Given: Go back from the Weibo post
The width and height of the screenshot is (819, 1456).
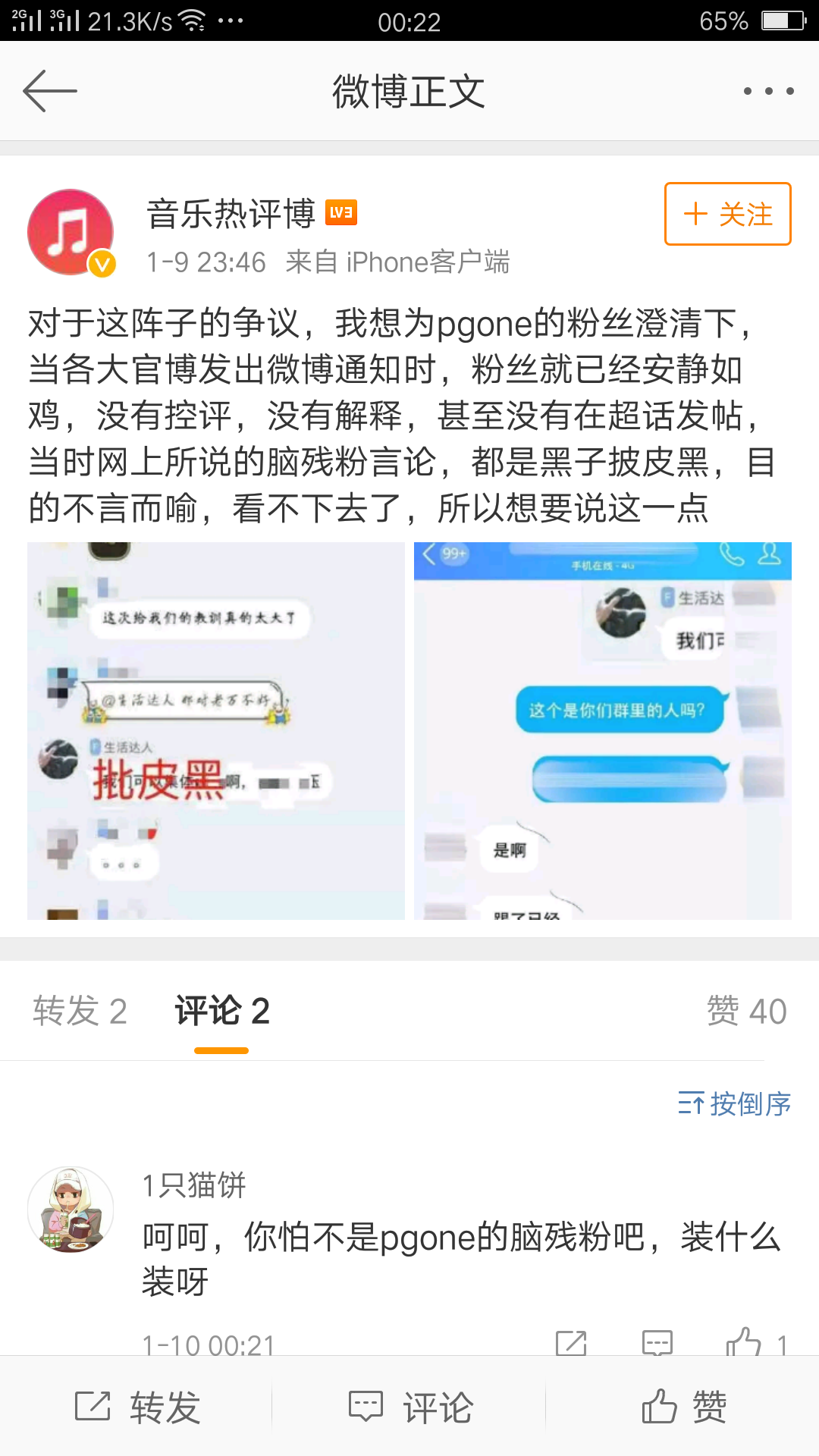Looking at the screenshot, I should (x=50, y=91).
